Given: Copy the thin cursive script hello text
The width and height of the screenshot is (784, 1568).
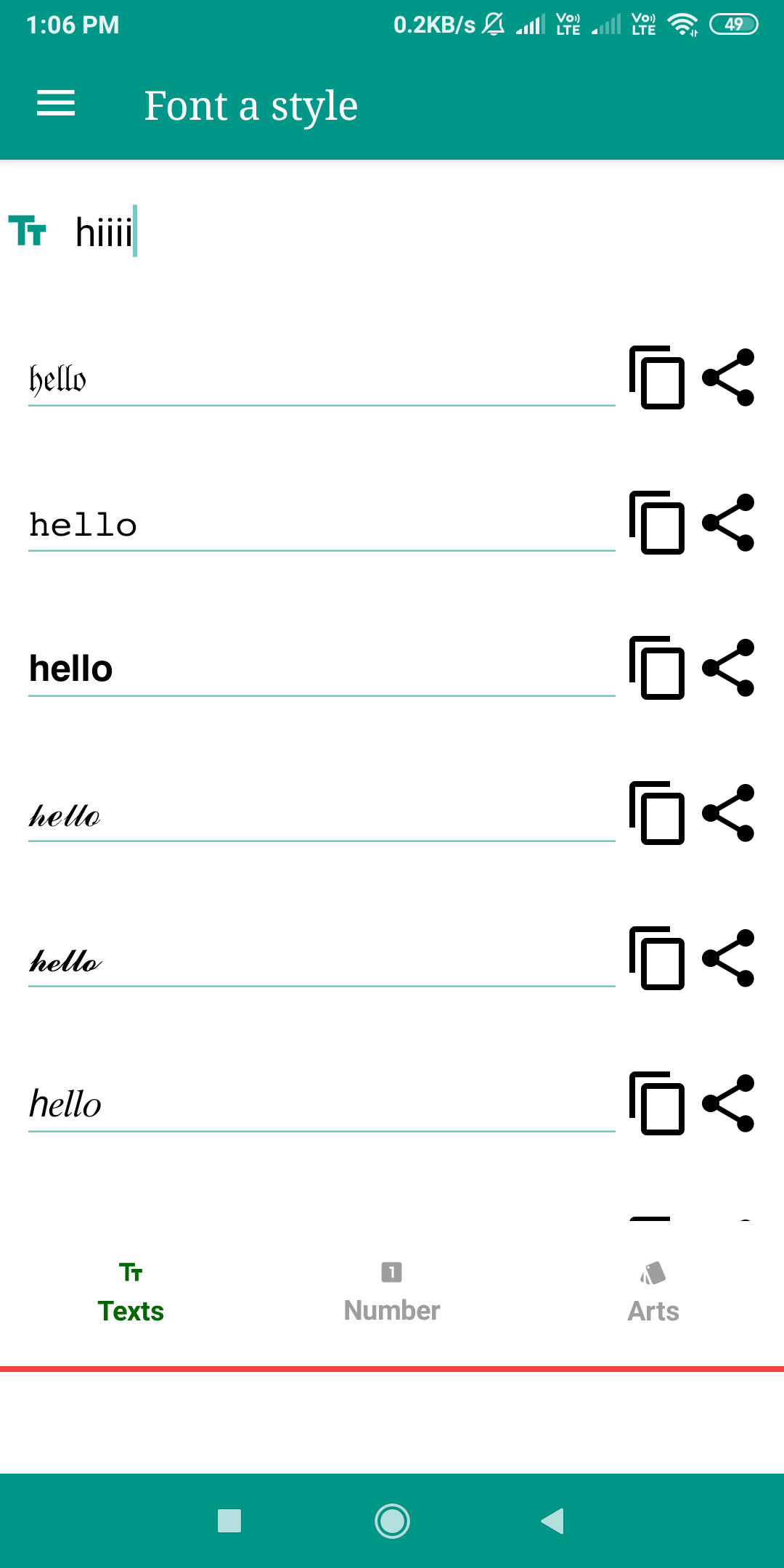Looking at the screenshot, I should tap(657, 813).
